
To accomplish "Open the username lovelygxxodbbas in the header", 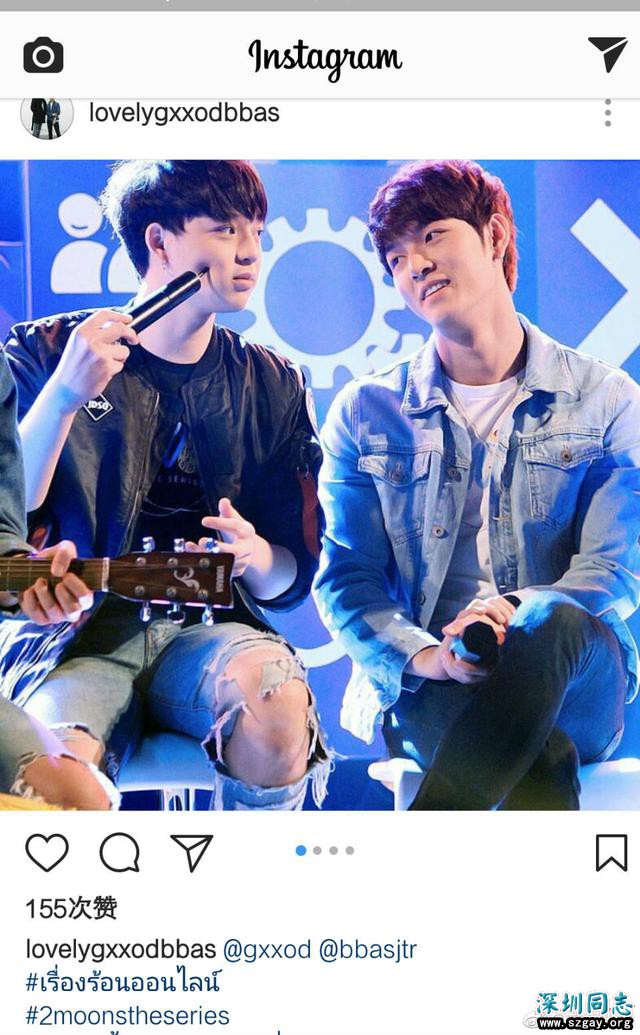I will tap(184, 113).
